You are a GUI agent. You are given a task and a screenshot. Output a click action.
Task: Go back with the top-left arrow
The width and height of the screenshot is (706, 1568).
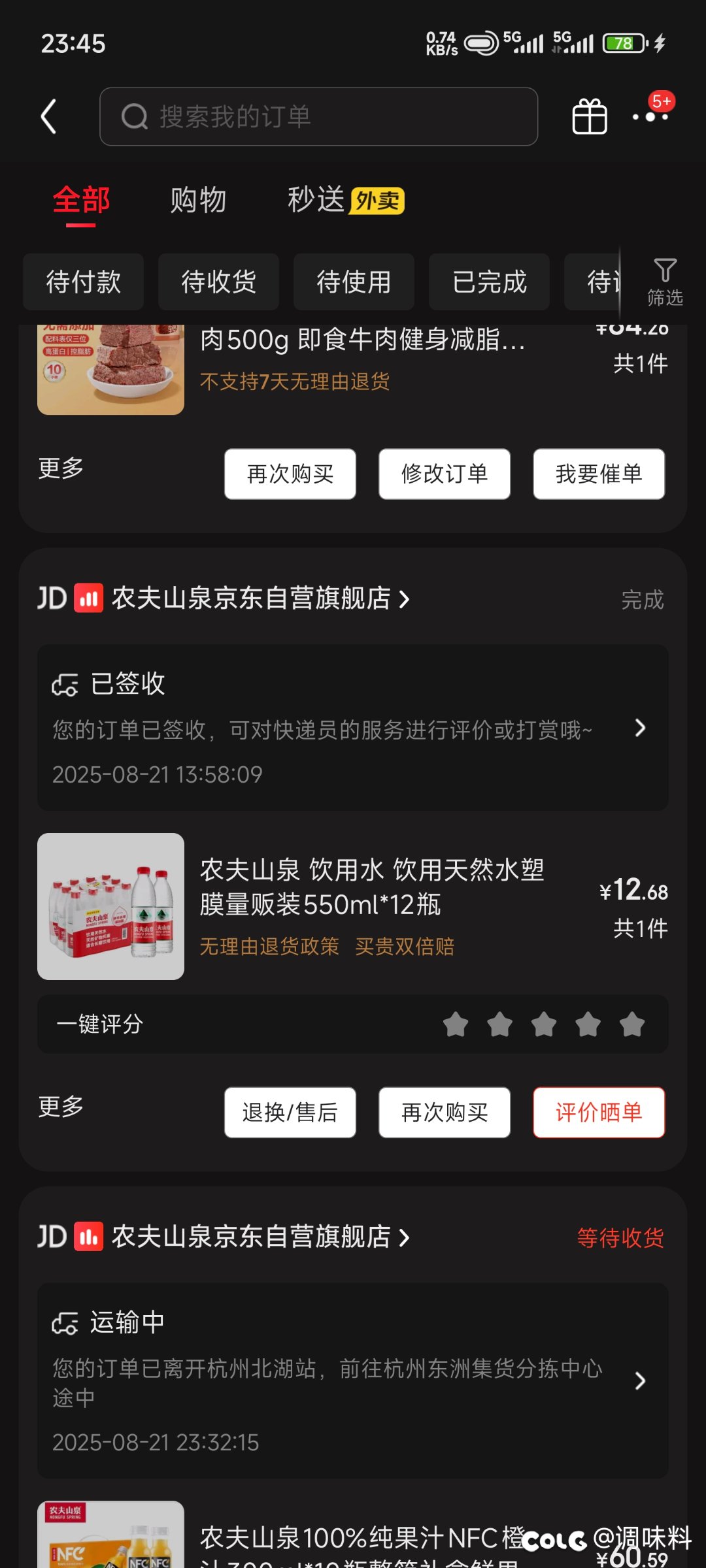click(50, 117)
